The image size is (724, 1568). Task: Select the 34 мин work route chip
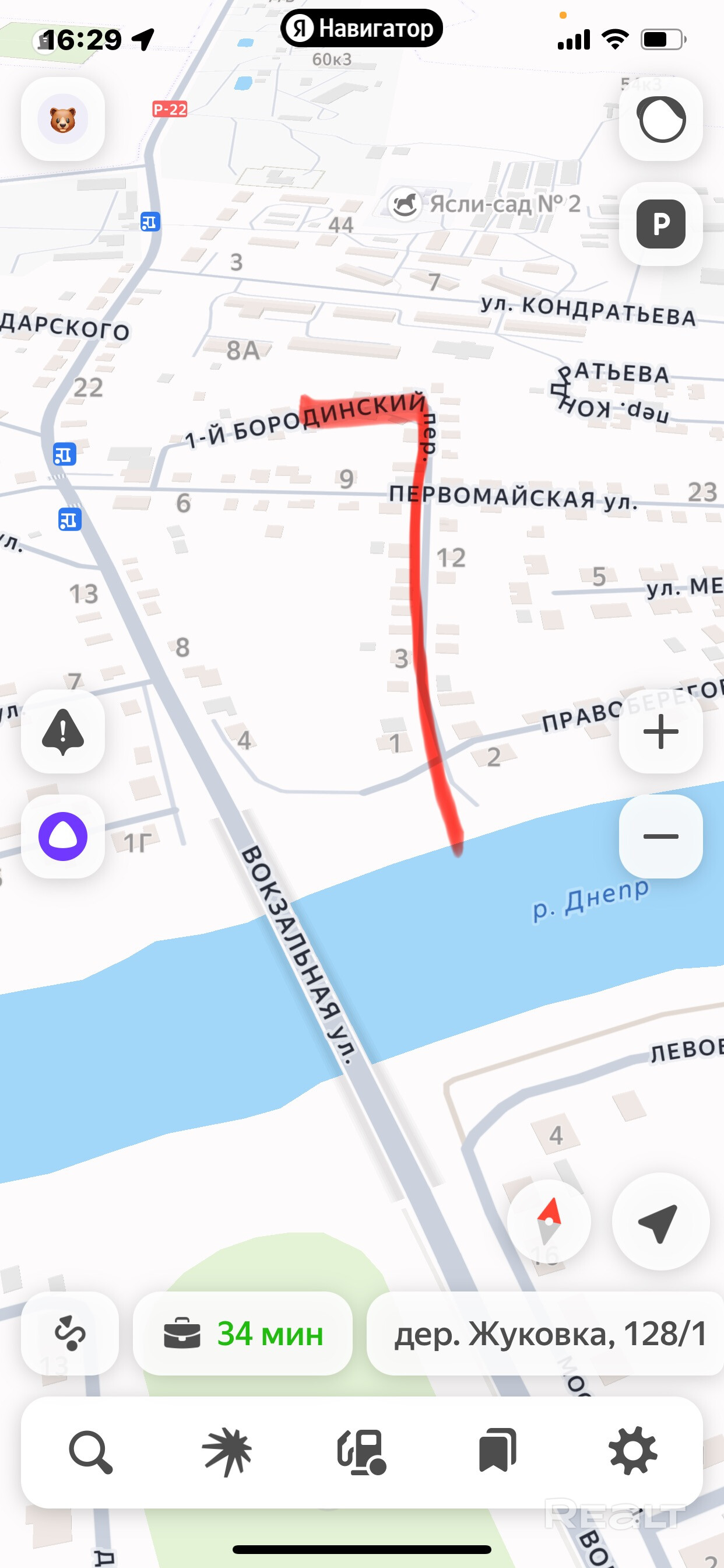click(x=242, y=1333)
